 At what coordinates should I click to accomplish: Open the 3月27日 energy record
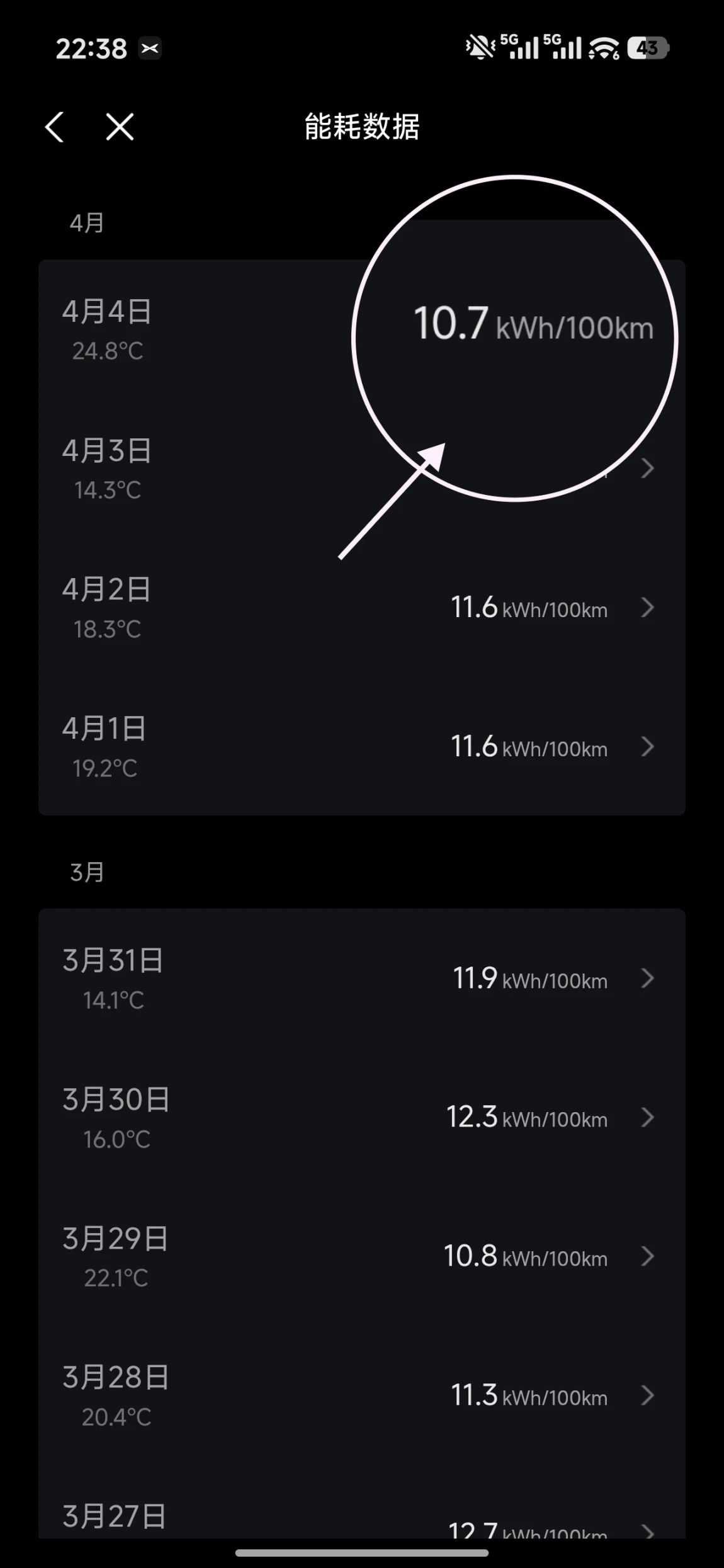pyautogui.click(x=361, y=1518)
